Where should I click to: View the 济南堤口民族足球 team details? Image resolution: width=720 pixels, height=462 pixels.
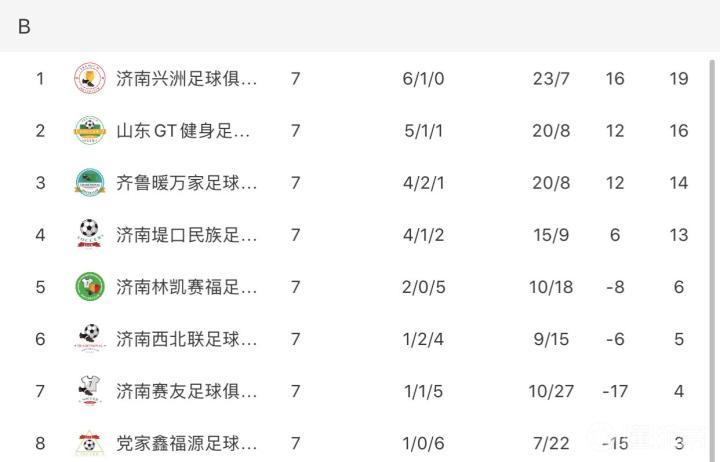[x=186, y=234]
